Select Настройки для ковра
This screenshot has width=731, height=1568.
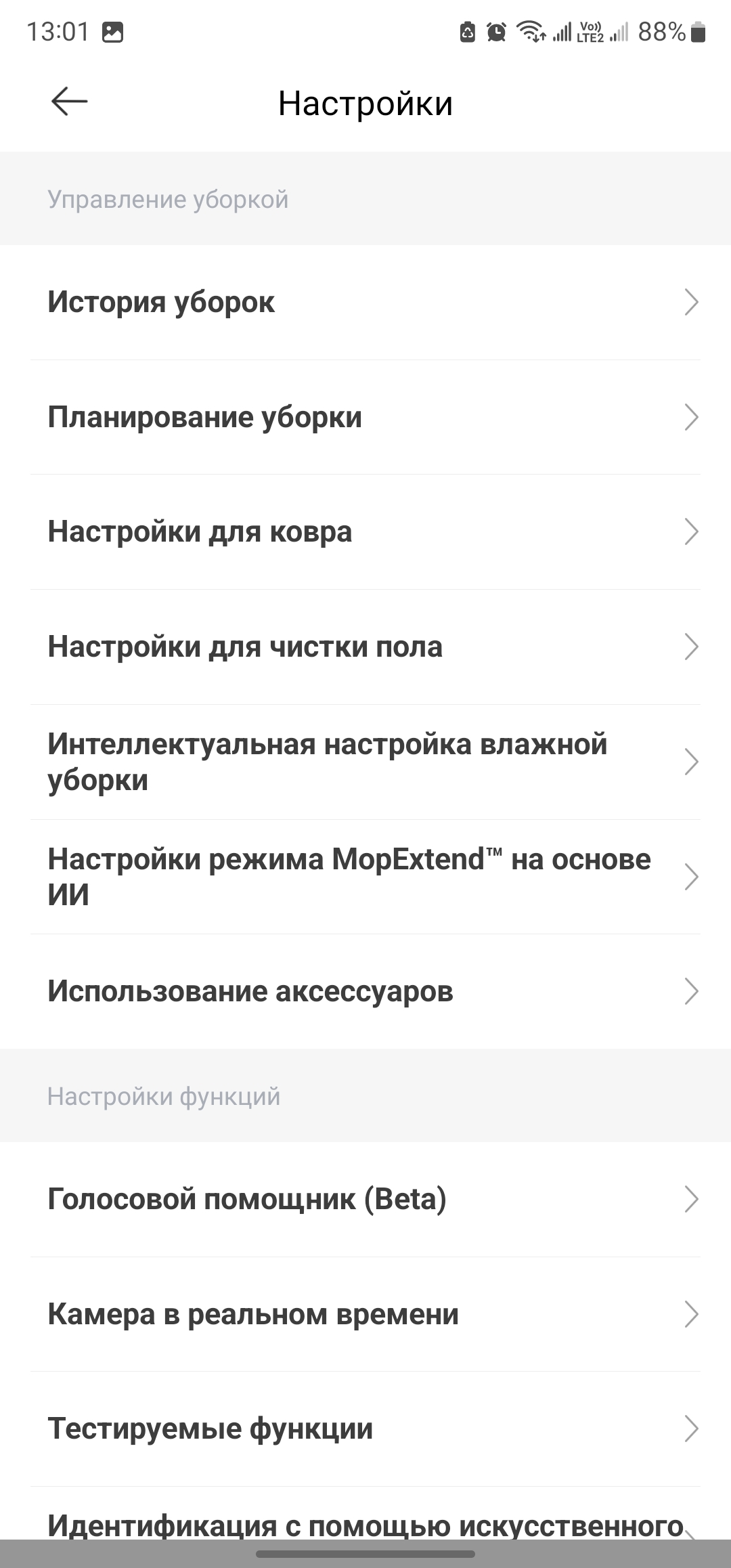365,532
